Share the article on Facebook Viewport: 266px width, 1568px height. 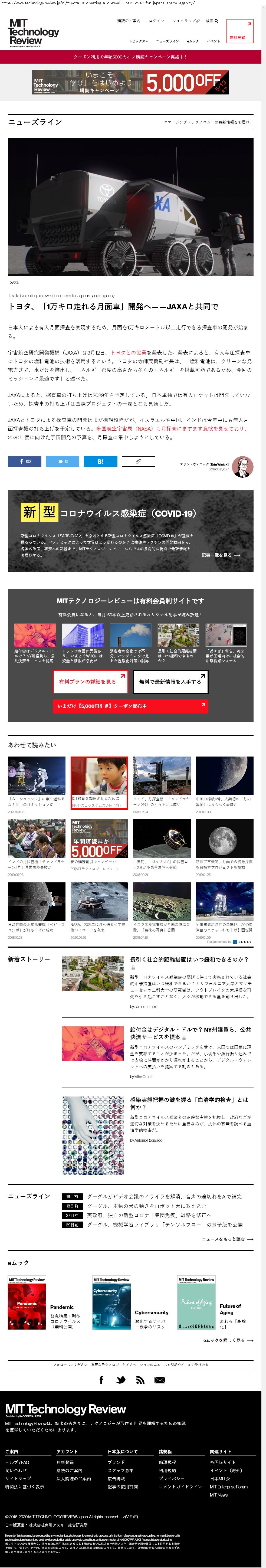pos(24,461)
